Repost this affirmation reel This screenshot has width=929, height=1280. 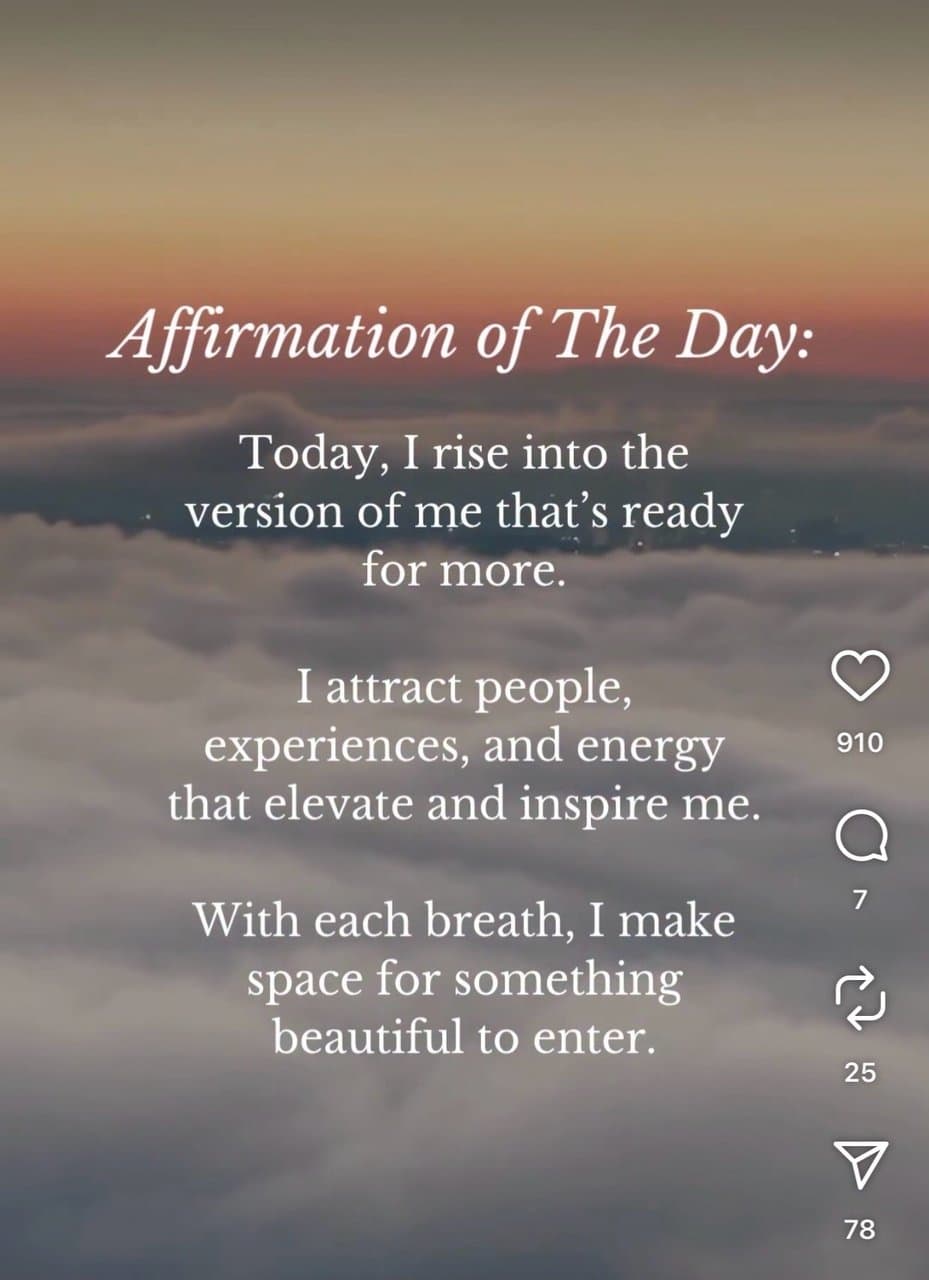point(860,996)
